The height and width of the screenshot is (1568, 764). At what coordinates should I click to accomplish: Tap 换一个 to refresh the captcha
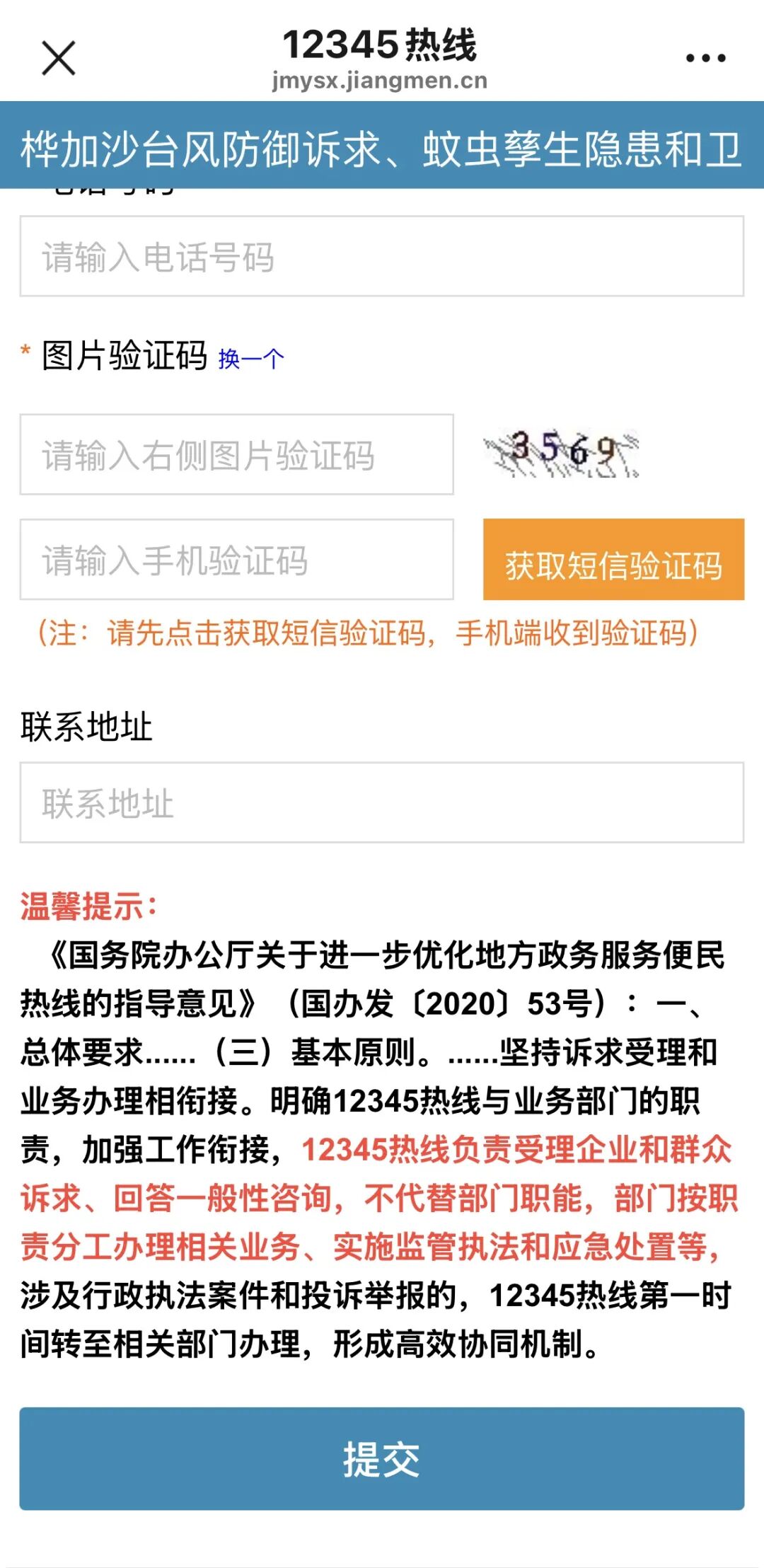pos(251,359)
